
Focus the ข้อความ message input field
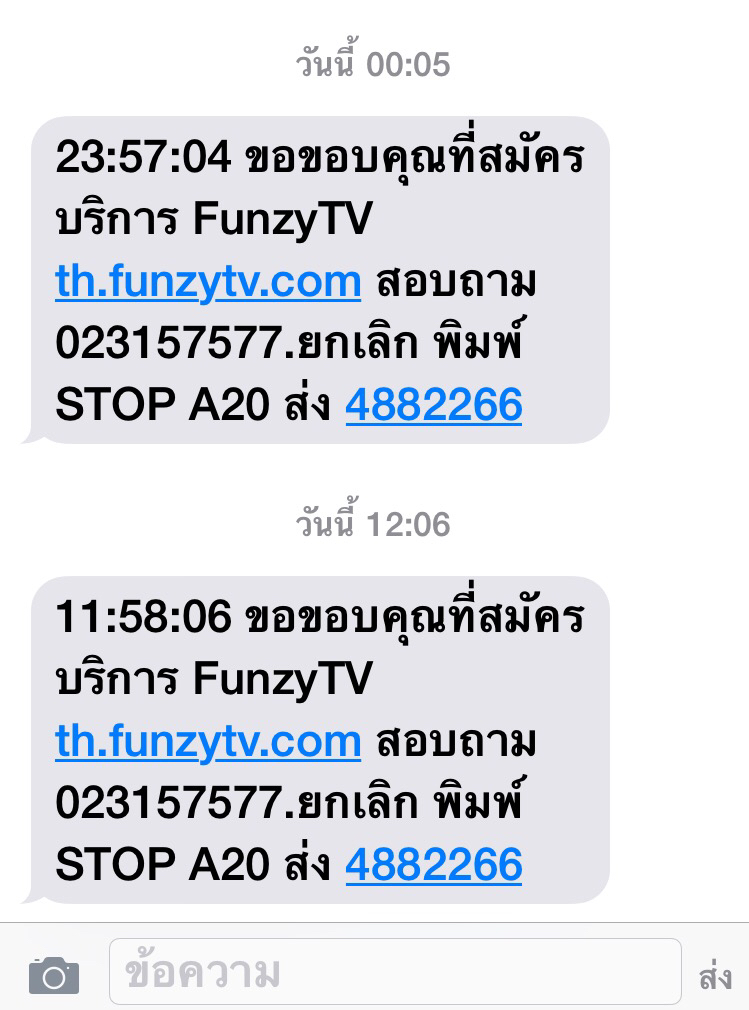pyautogui.click(x=395, y=971)
